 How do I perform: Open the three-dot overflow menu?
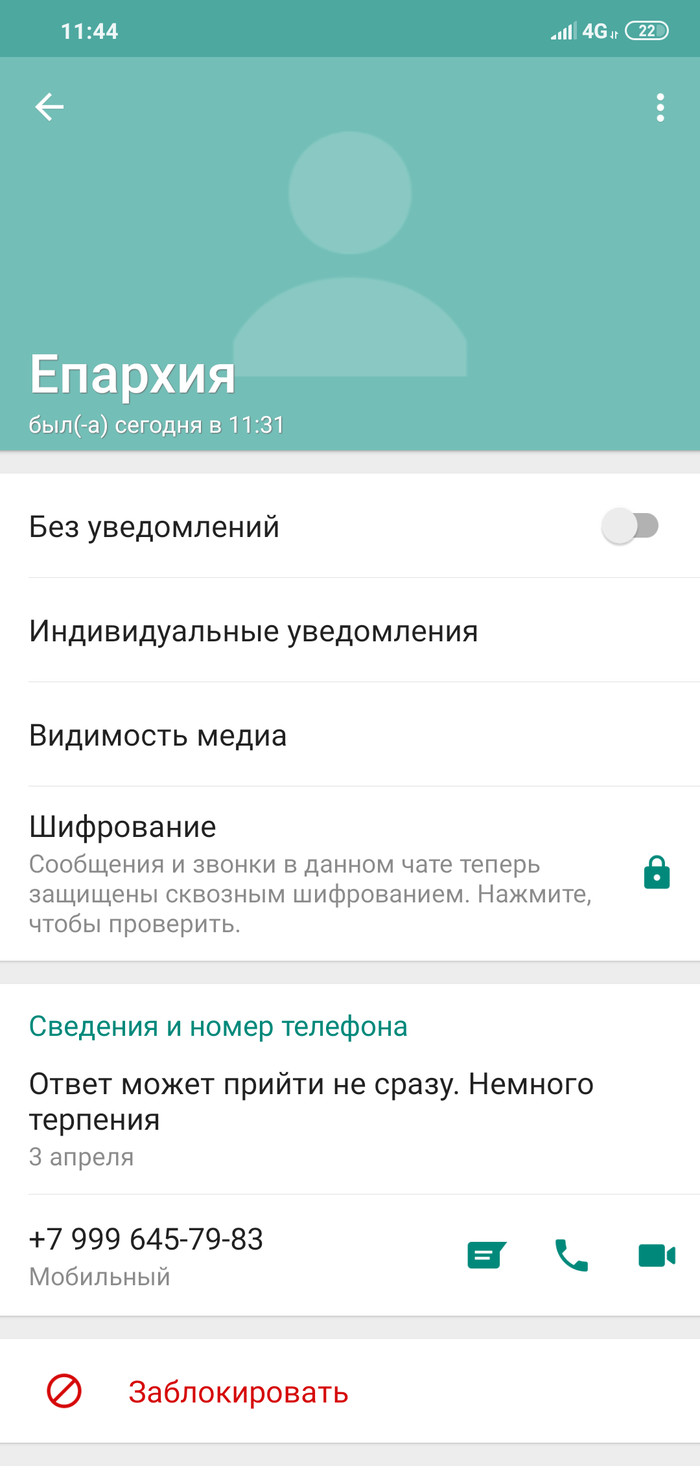pos(660,107)
